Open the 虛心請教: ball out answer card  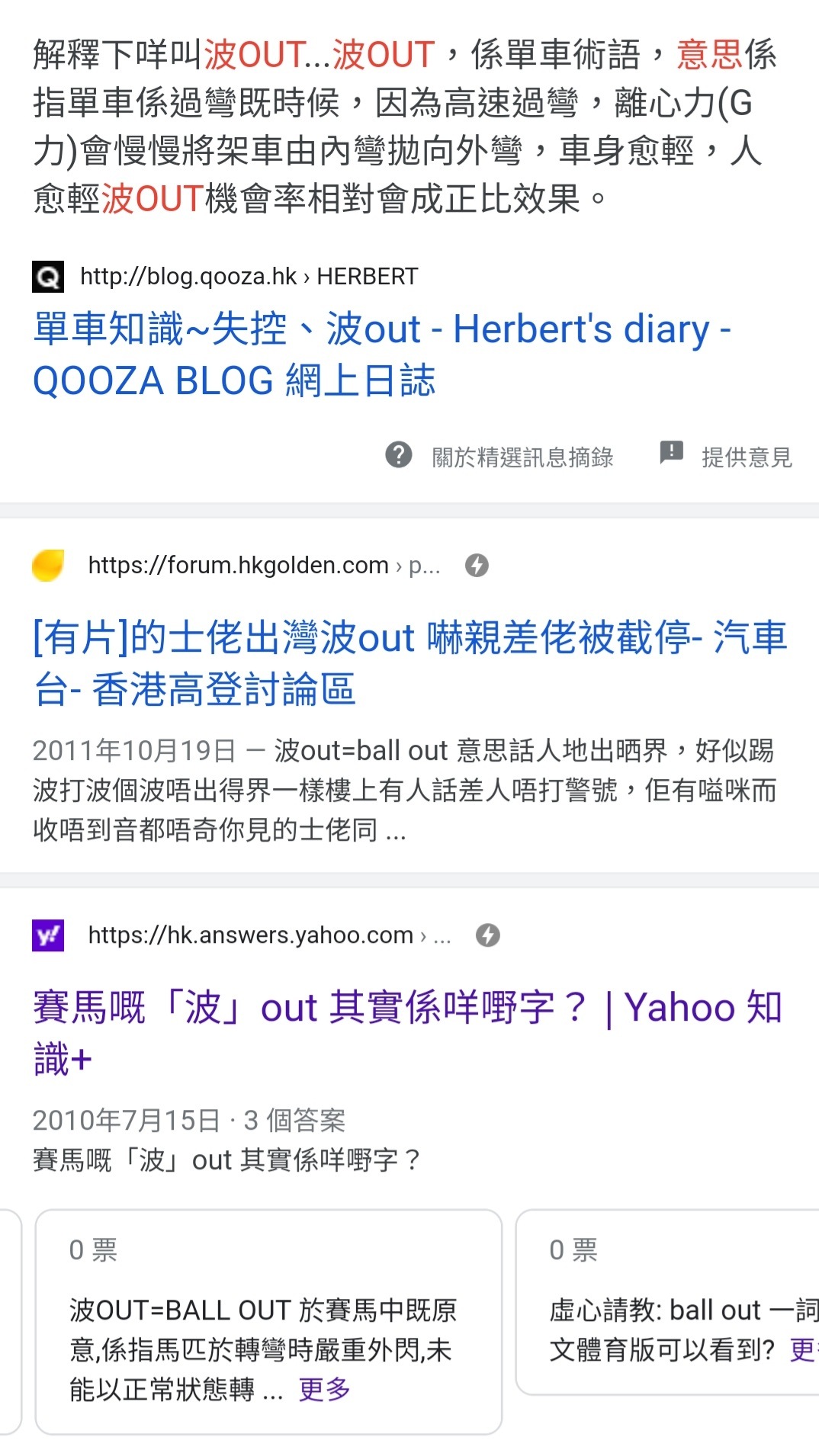pos(668,1303)
